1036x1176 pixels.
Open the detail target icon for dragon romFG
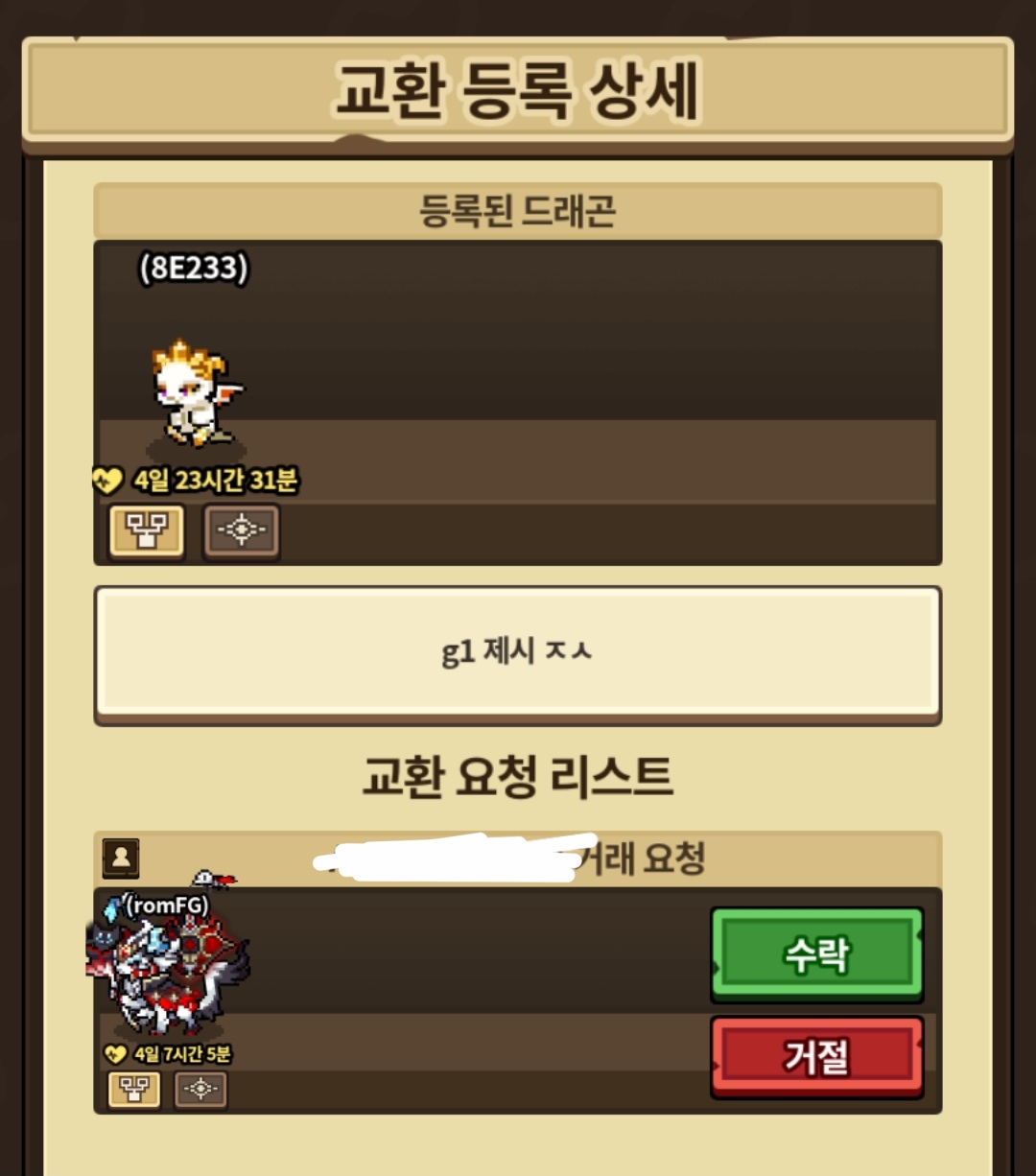[x=200, y=1090]
